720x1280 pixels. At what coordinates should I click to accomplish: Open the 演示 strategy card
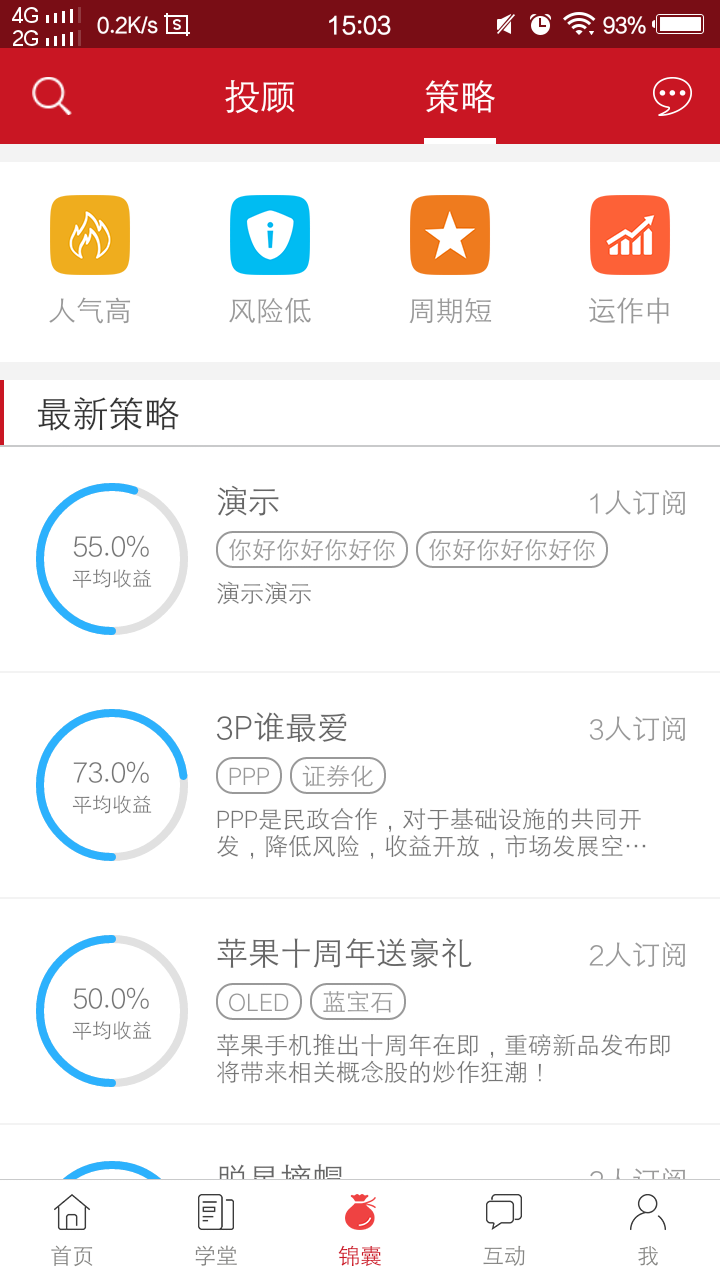point(360,559)
